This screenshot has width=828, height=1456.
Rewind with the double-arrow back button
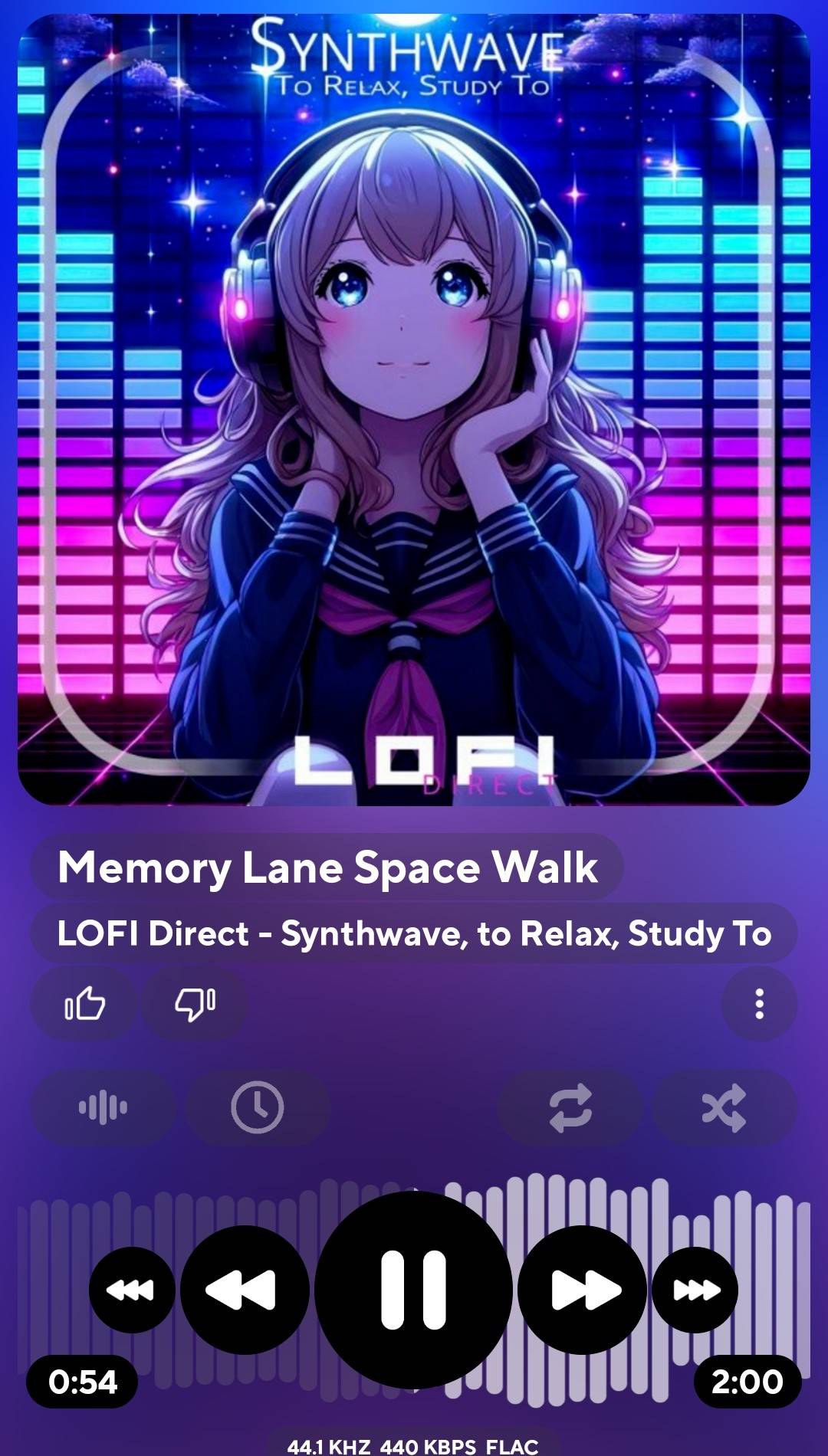(x=245, y=1290)
